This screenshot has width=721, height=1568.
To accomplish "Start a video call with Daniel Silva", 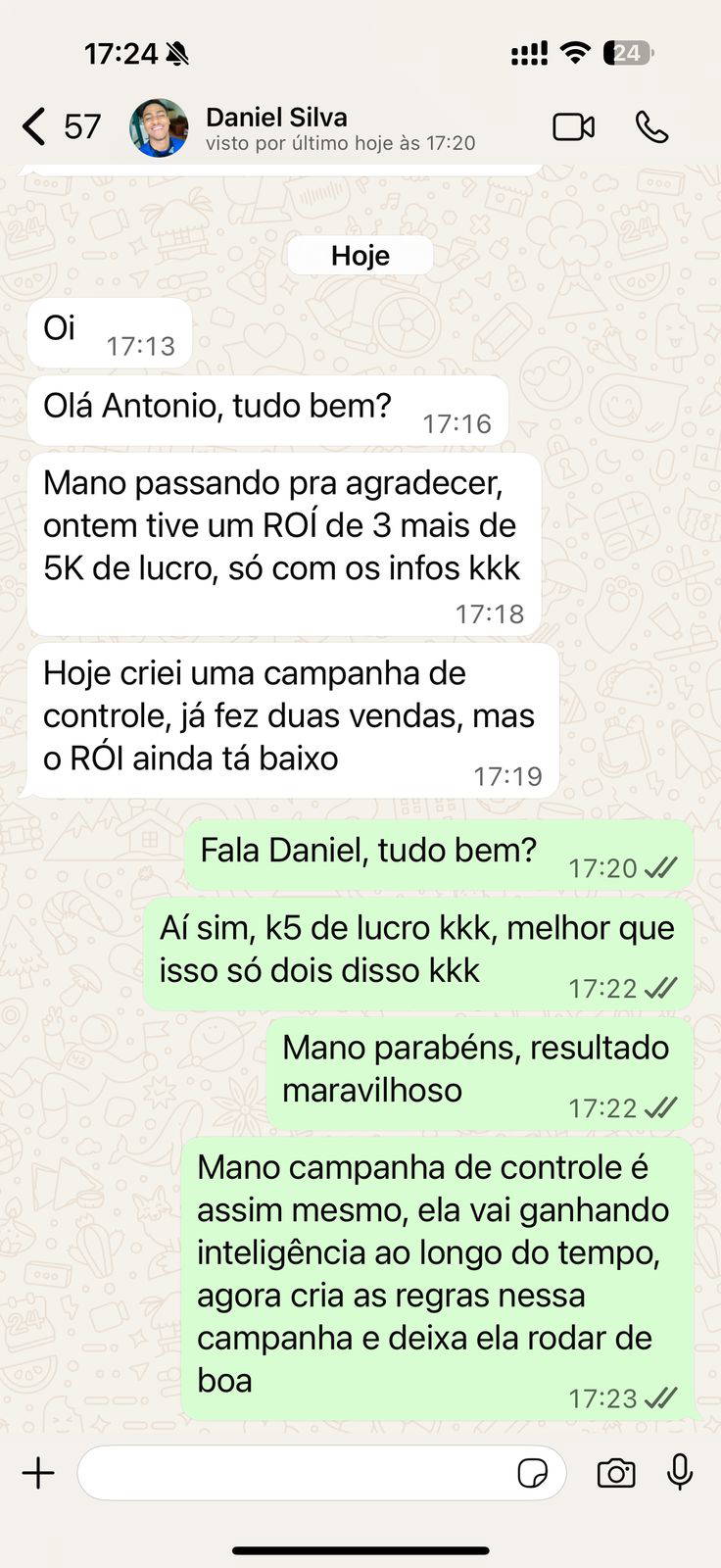I will 573,127.
